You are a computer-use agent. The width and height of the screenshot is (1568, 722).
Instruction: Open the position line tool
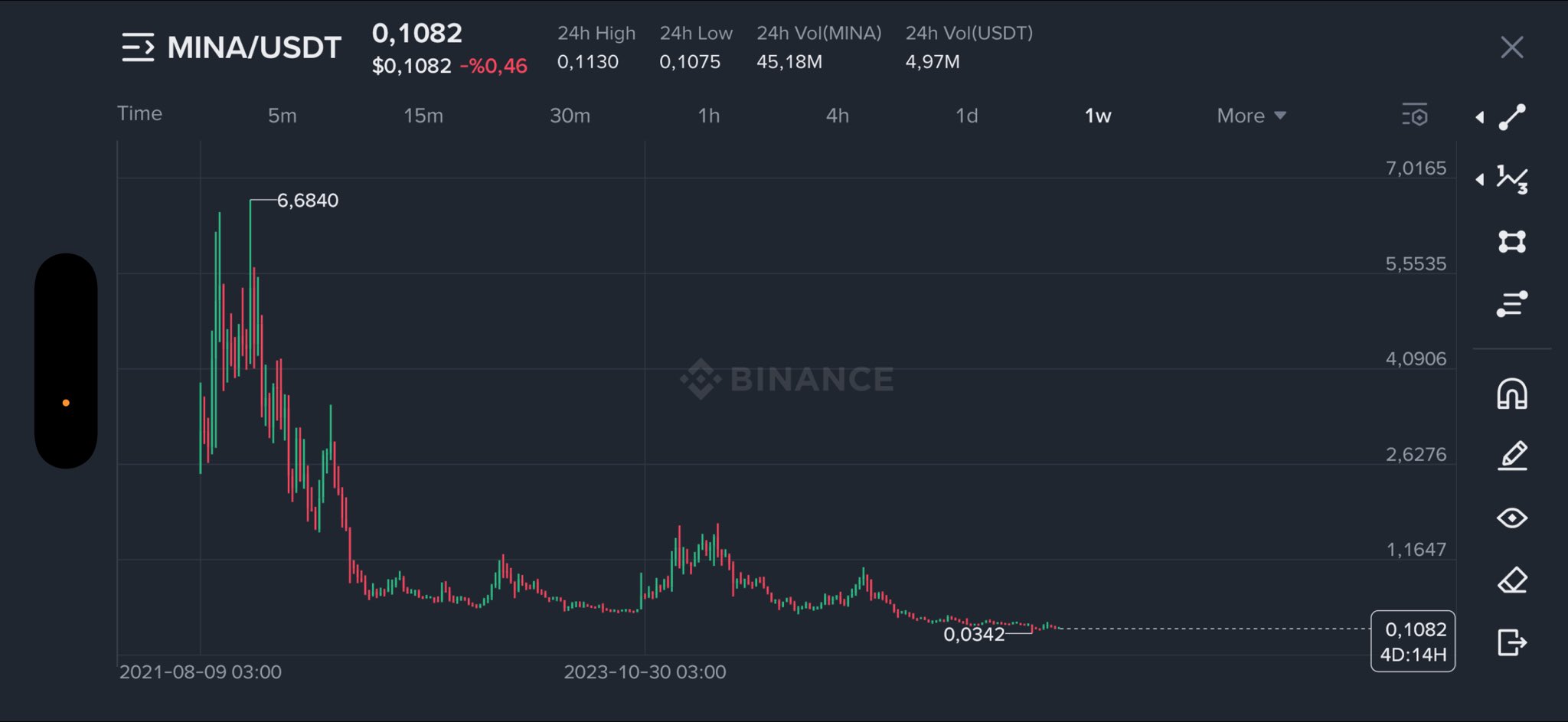[x=1512, y=304]
